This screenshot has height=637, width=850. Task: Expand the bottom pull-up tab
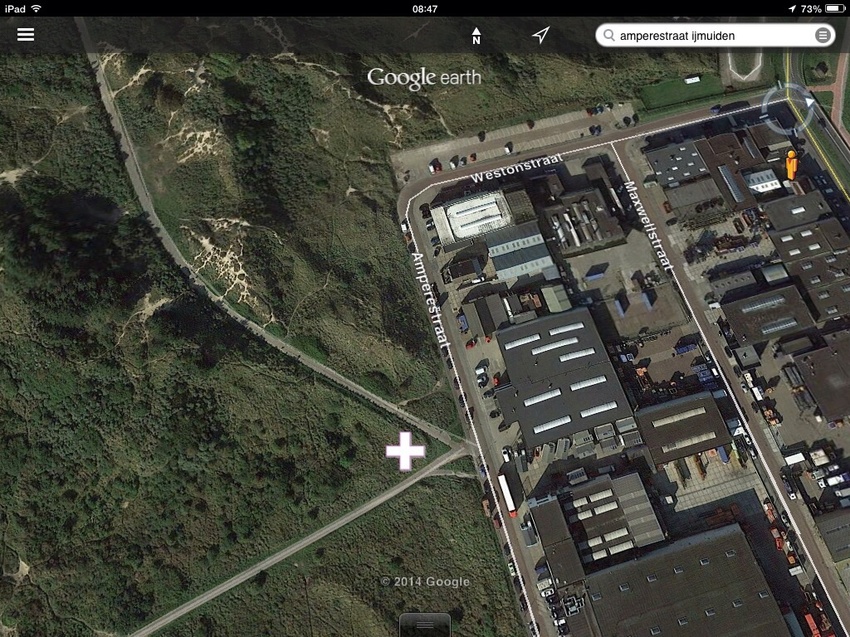(x=425, y=624)
